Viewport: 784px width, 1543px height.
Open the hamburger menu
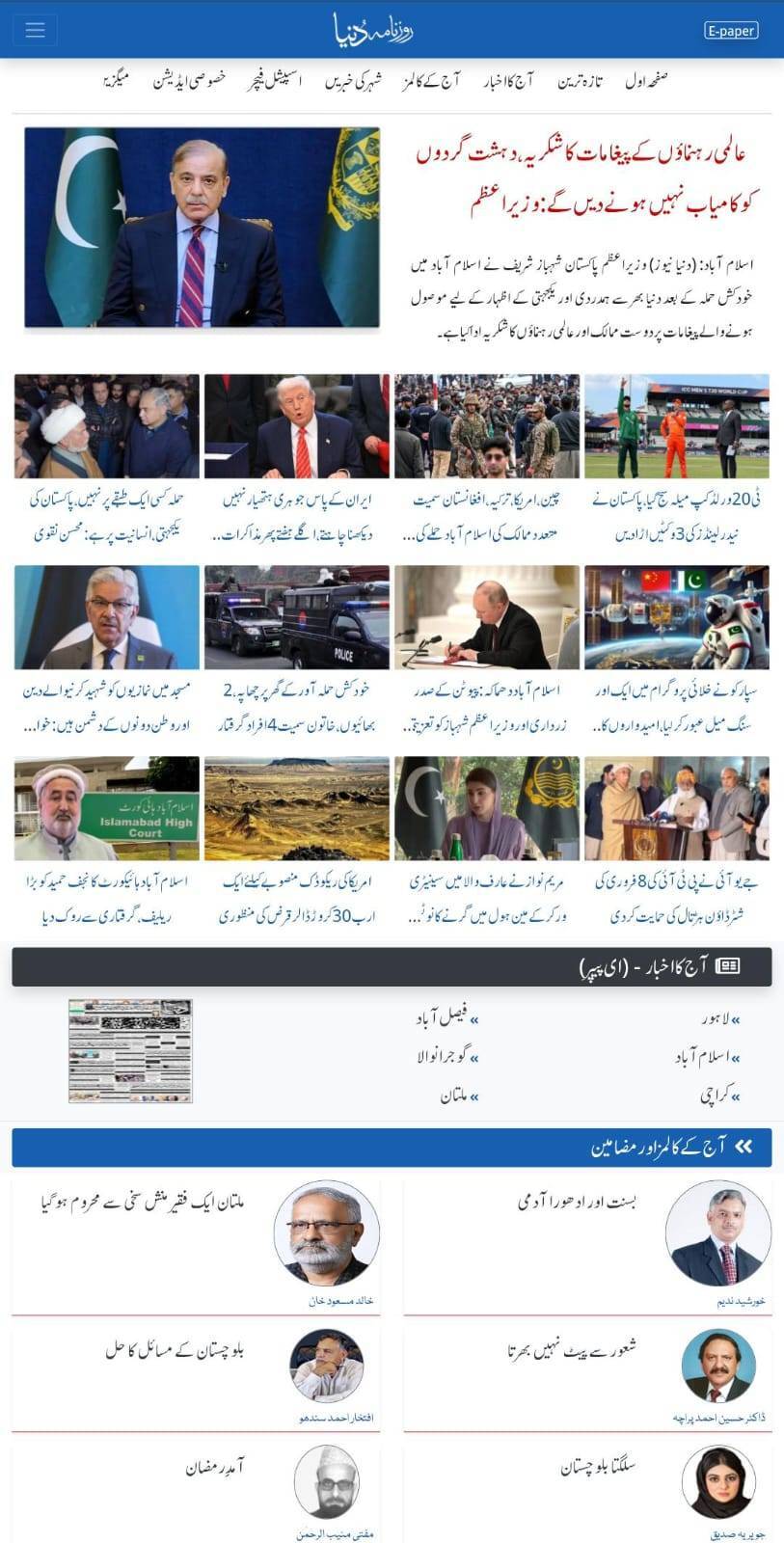point(36,30)
